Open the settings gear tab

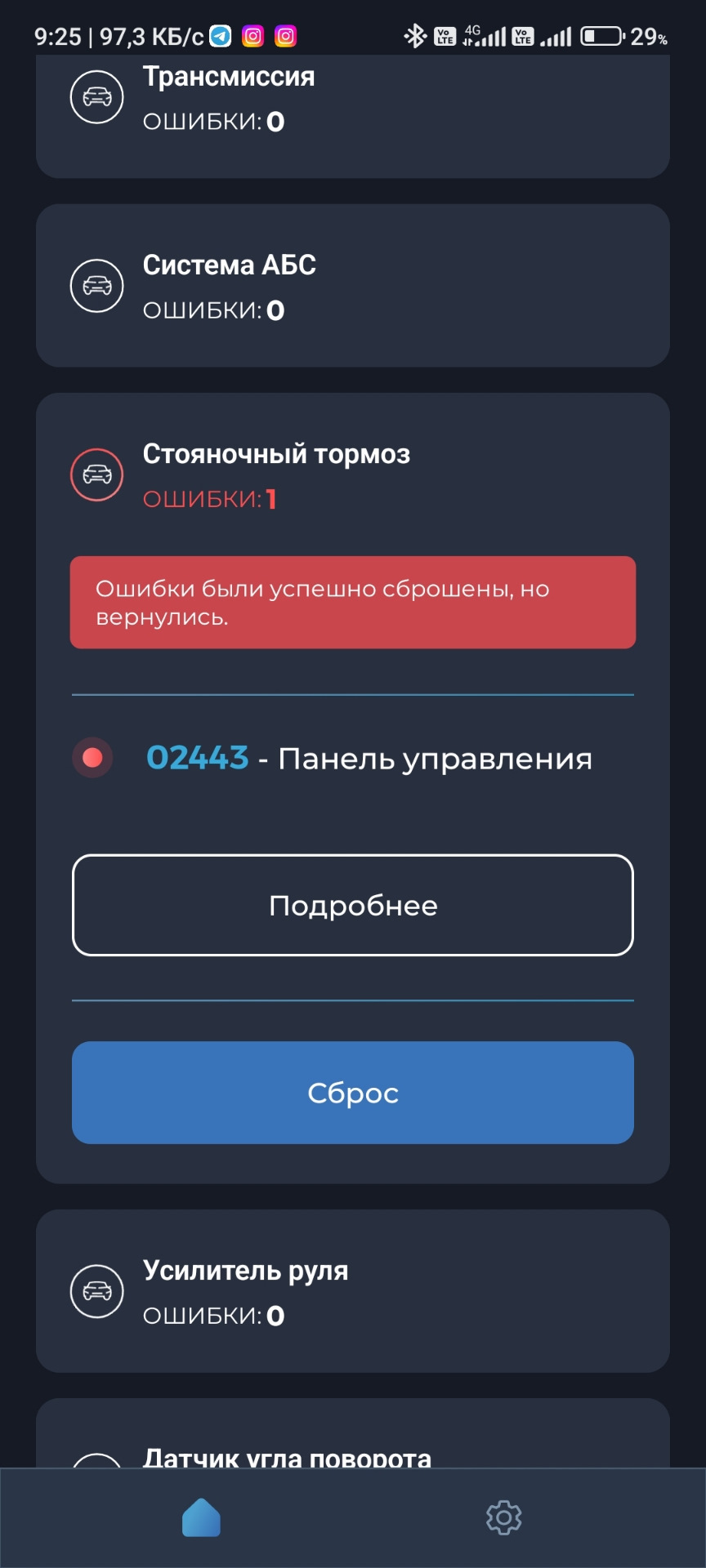[504, 1517]
